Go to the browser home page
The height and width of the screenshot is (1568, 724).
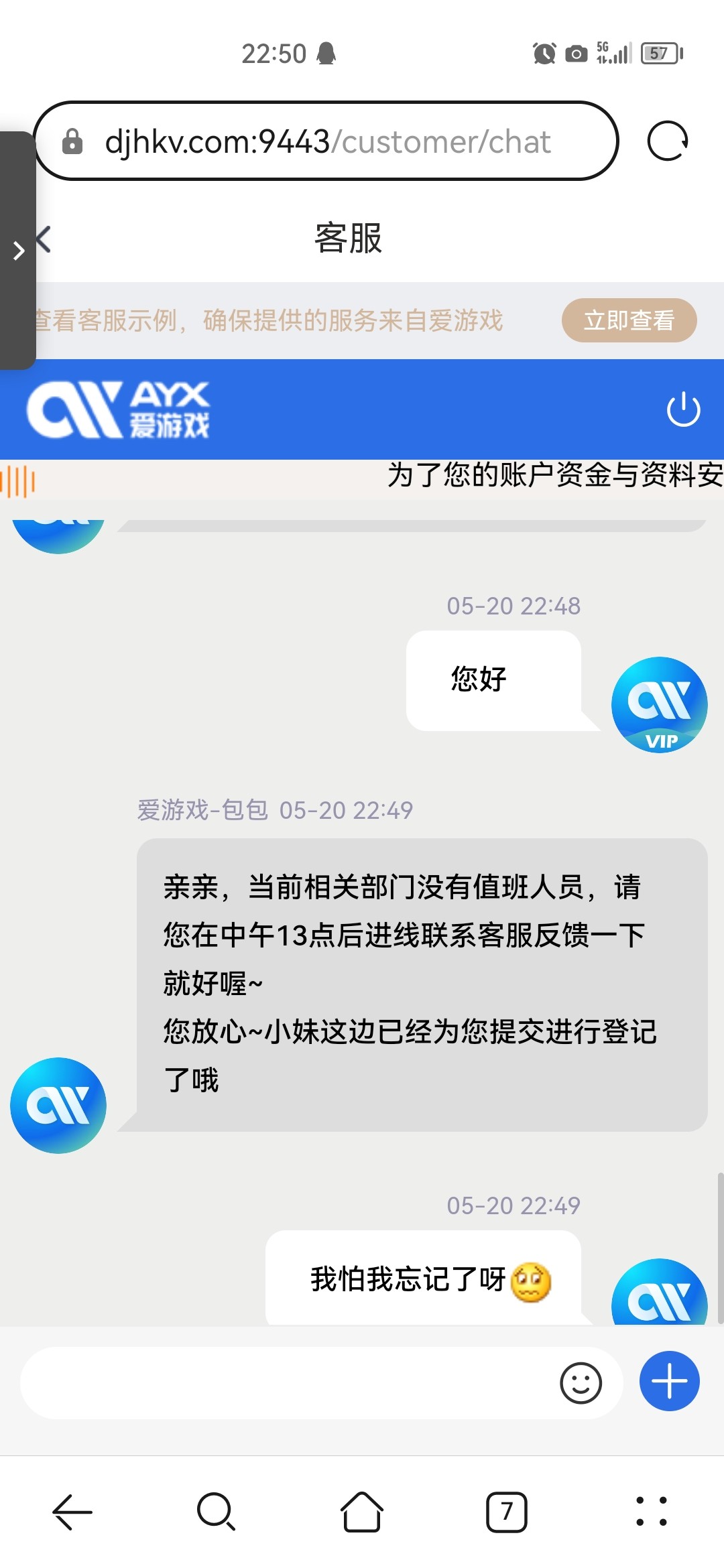pos(362,1512)
